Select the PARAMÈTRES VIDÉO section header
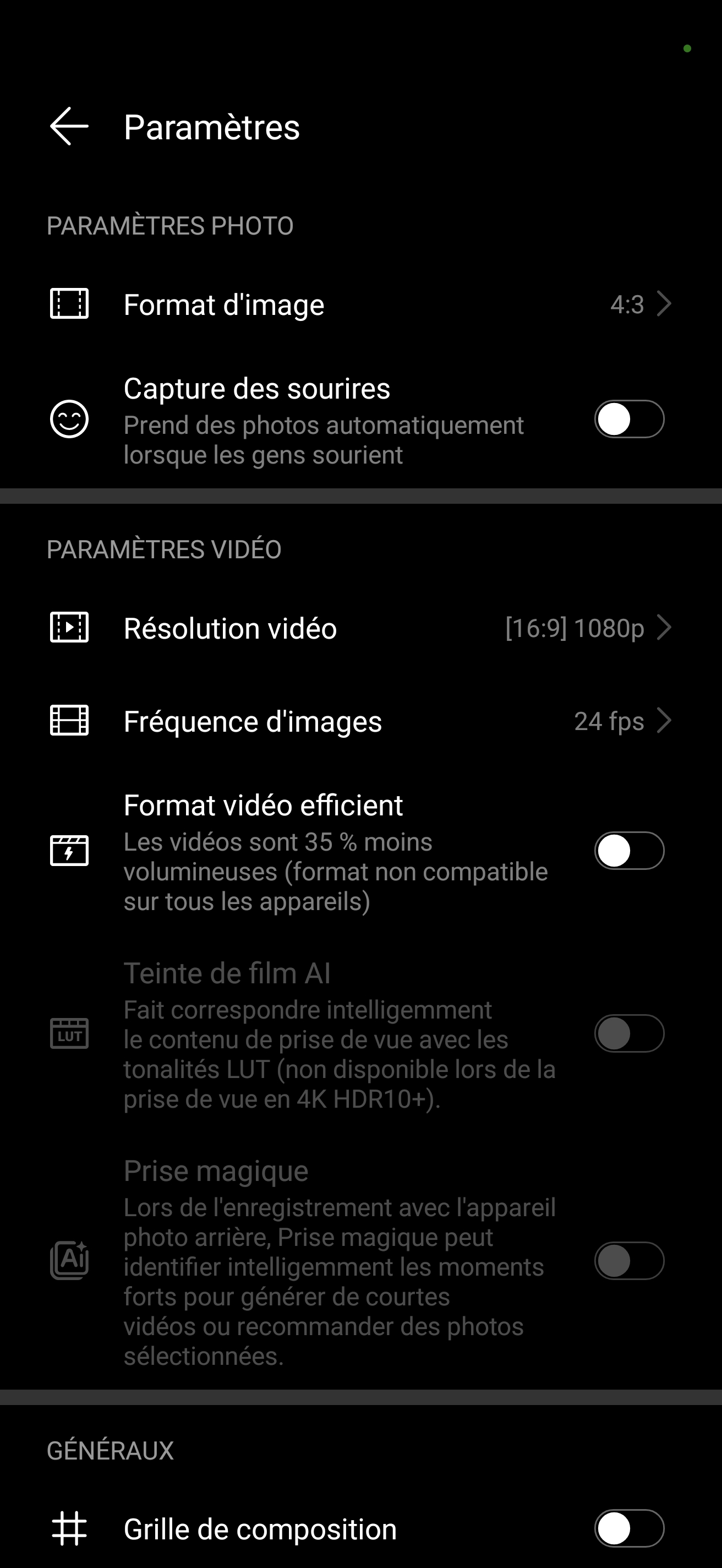This screenshot has width=722, height=1568. 164,548
